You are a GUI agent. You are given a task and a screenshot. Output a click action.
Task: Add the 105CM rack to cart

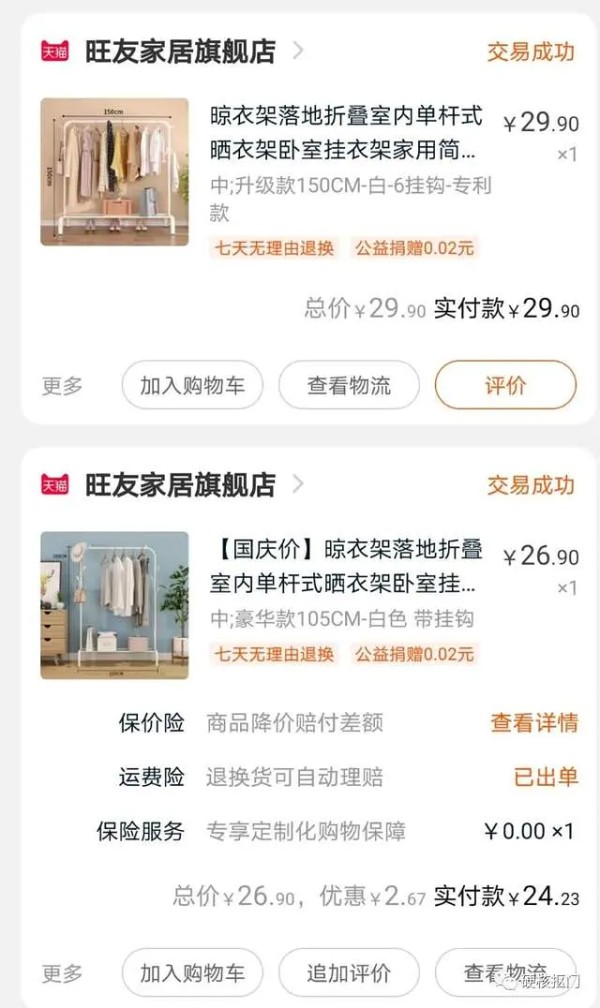(192, 973)
